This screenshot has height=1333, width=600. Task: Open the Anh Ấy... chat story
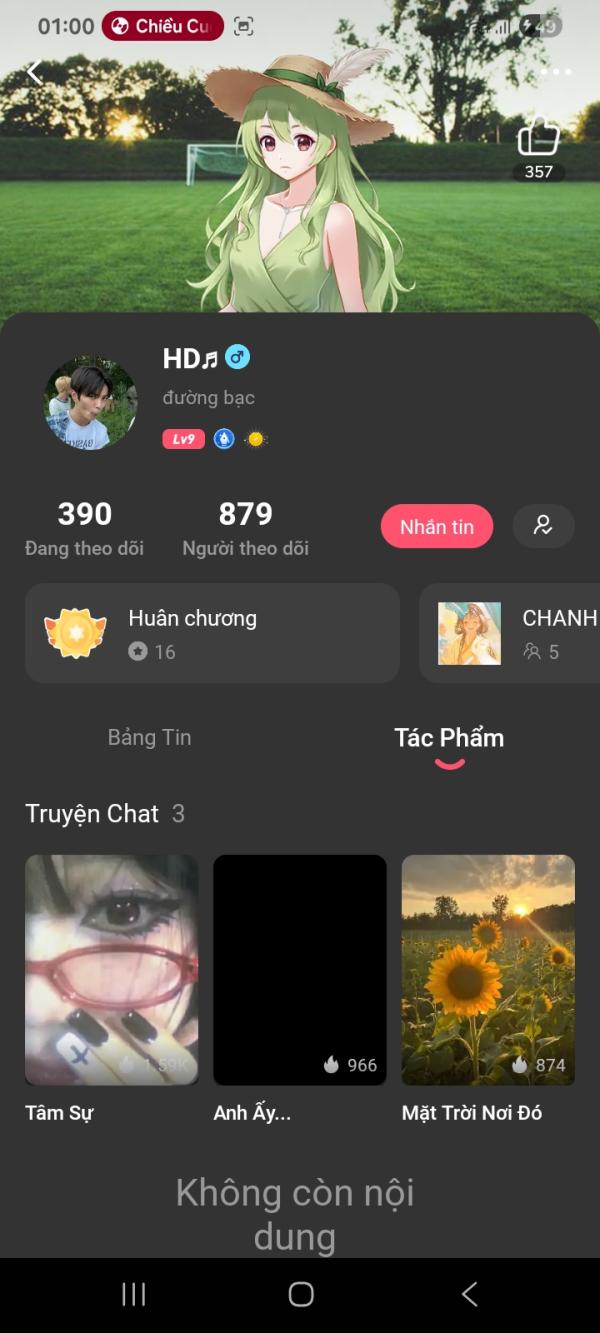point(300,970)
